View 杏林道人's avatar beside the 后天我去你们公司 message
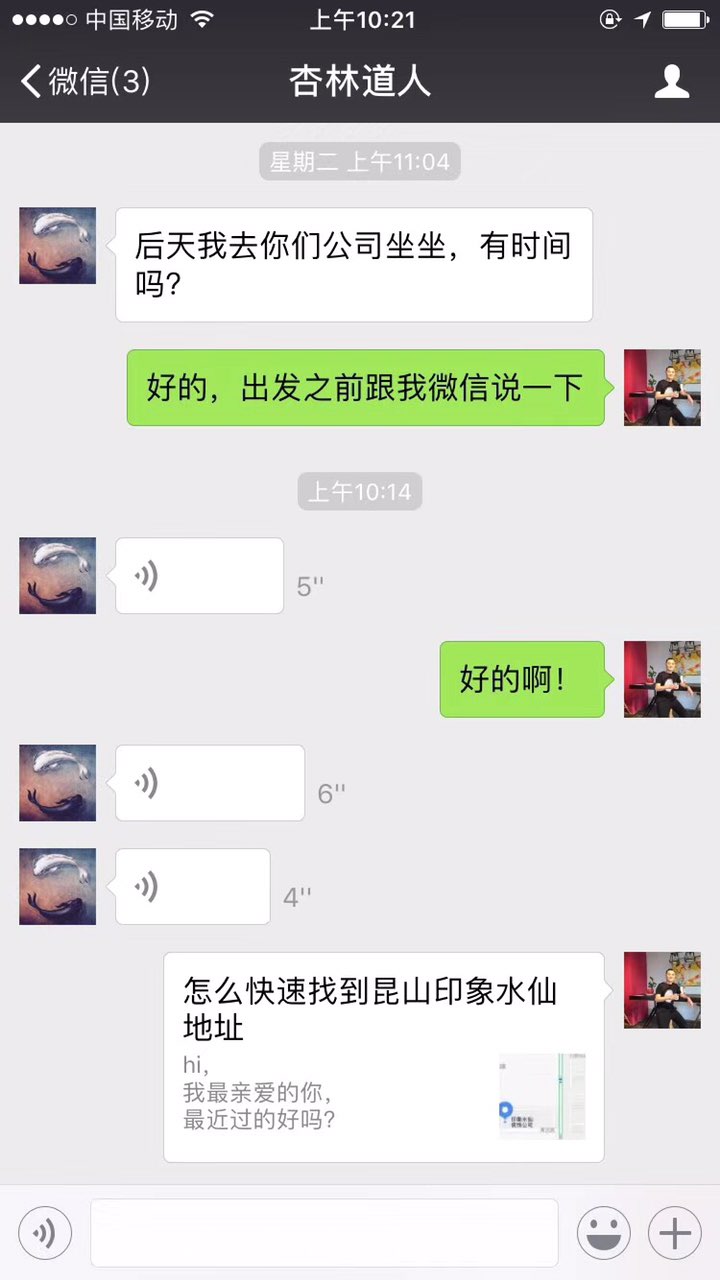The width and height of the screenshot is (720, 1280). pyautogui.click(x=58, y=246)
